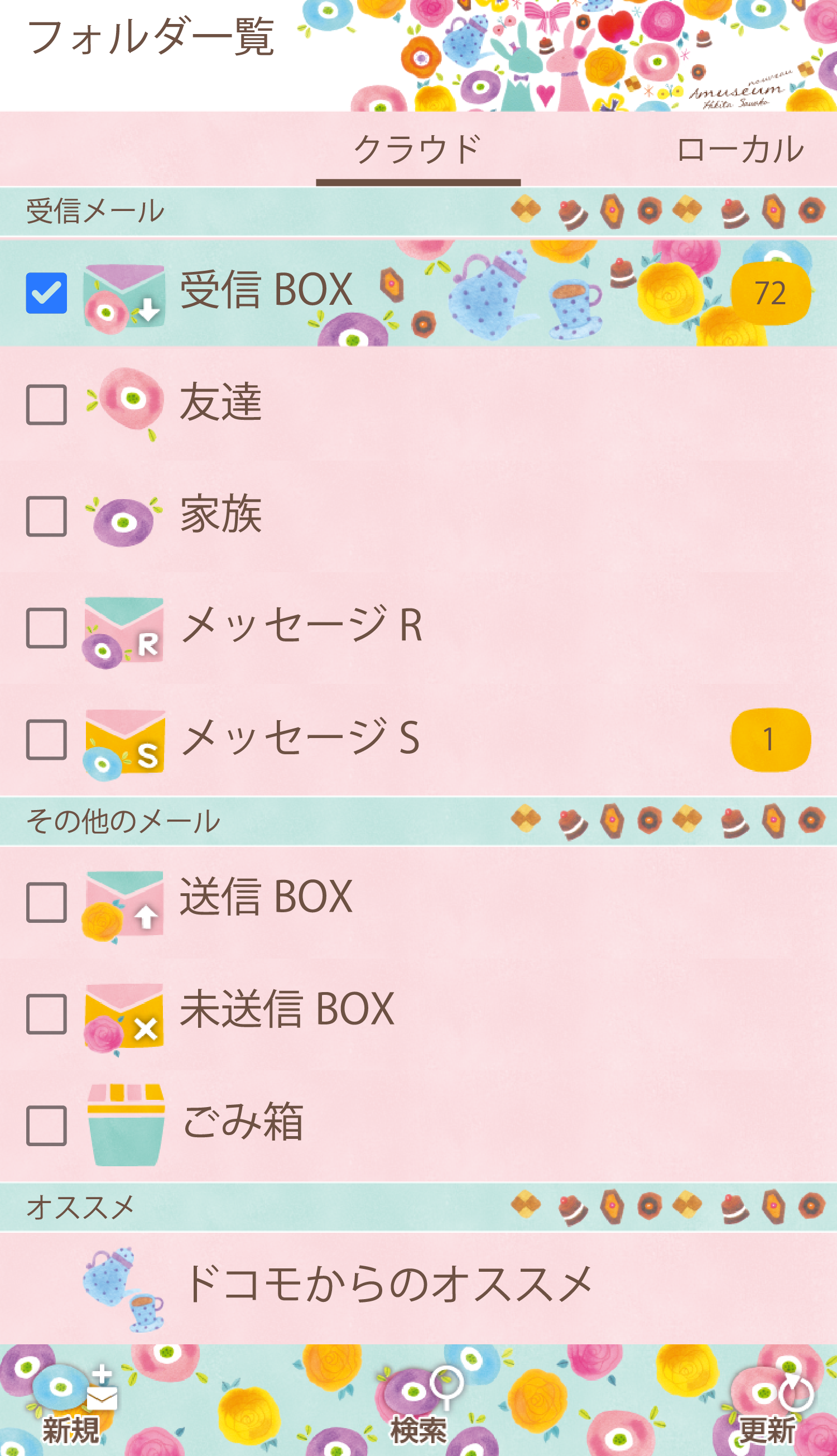Open ドコモからのオススメ
The width and height of the screenshot is (837, 1456).
point(388,1283)
